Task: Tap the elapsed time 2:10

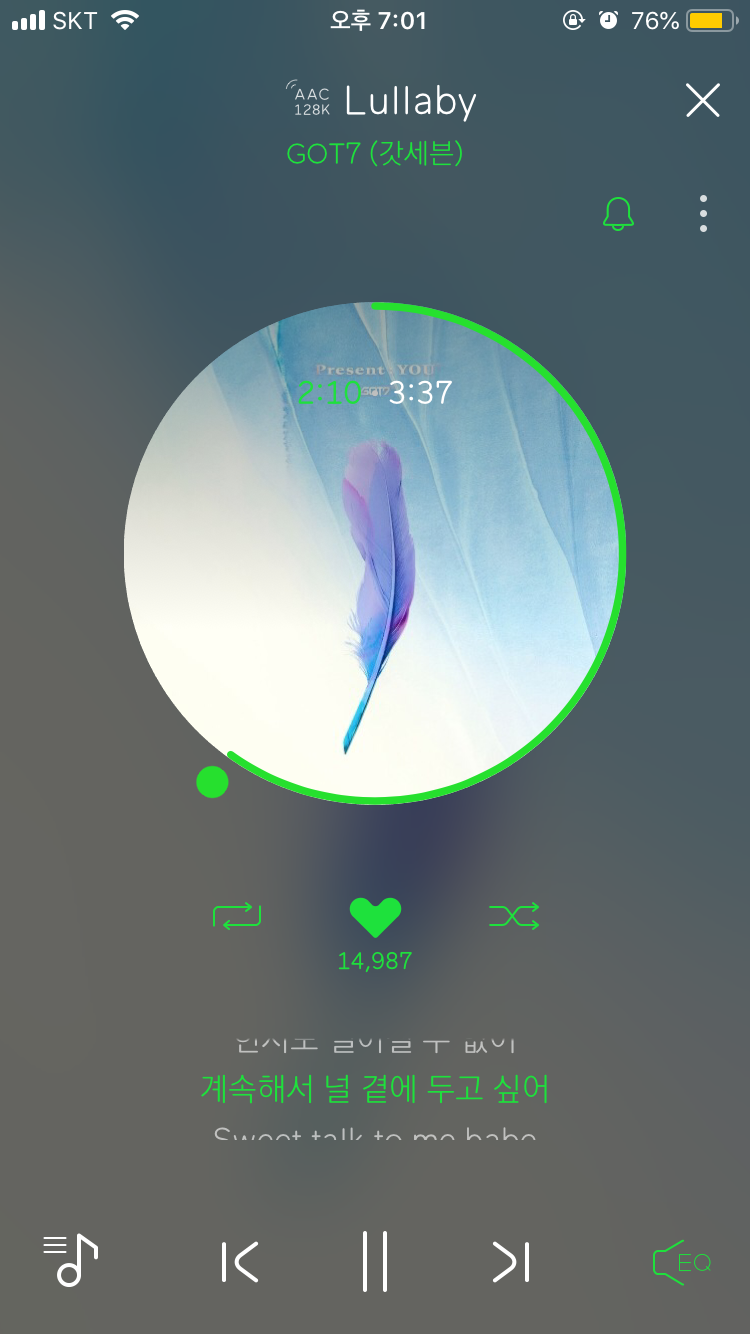Action: coord(329,394)
